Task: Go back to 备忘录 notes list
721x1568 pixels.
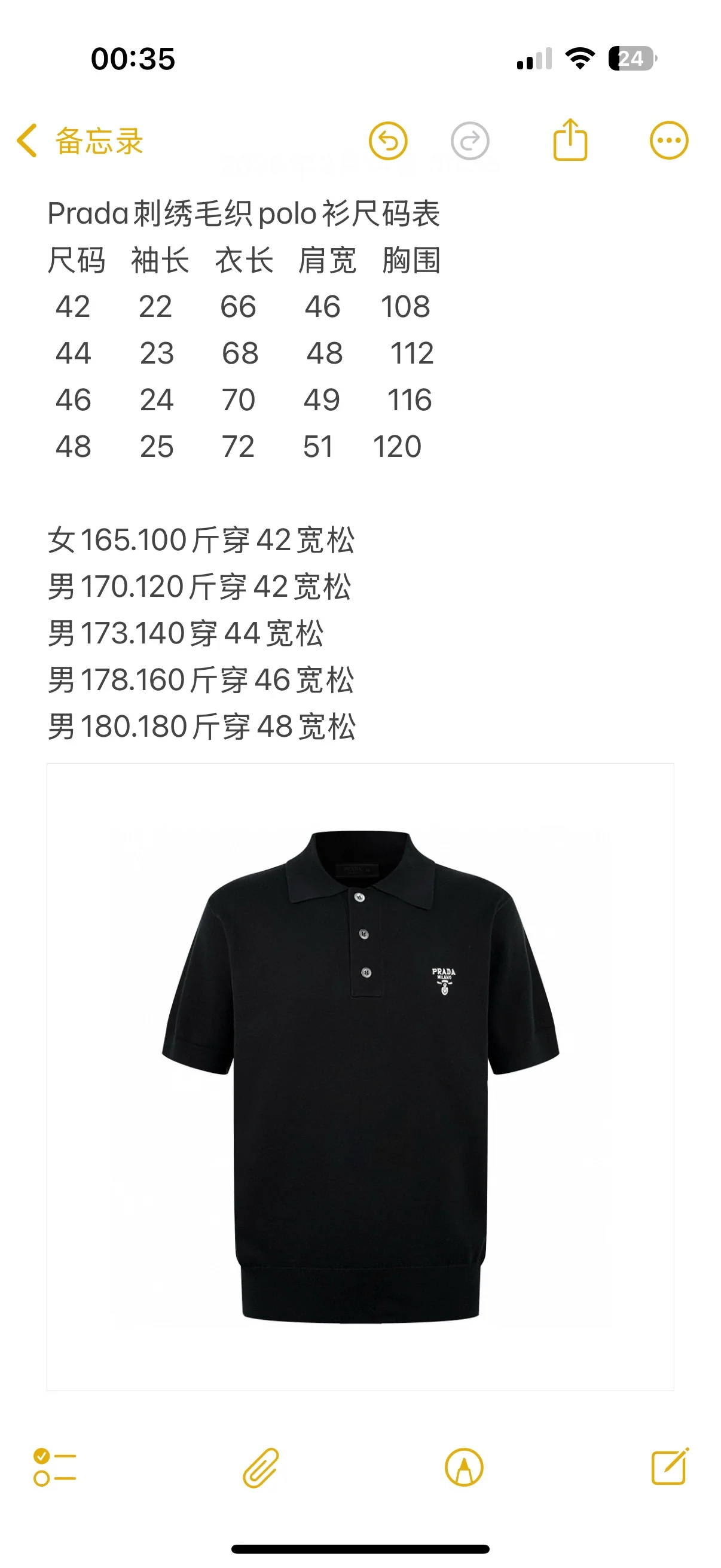Action: (x=80, y=141)
